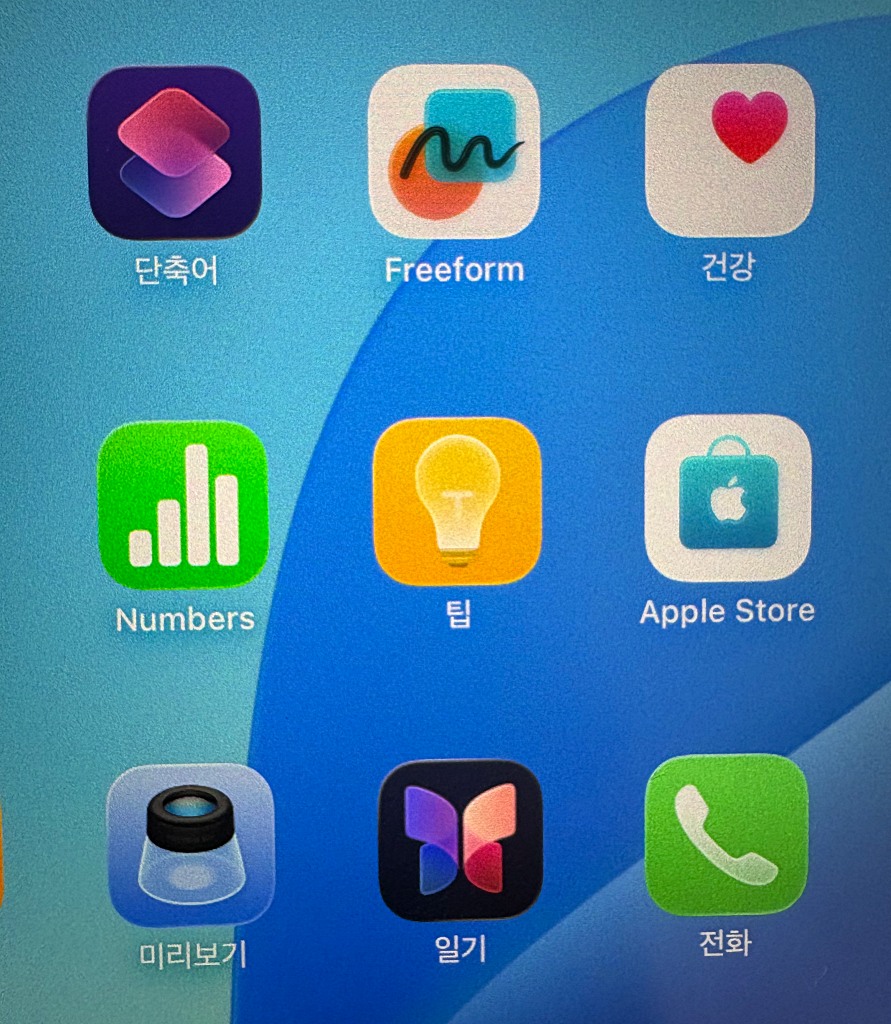Launch the Freeform app
The image size is (891, 1024).
[454, 151]
